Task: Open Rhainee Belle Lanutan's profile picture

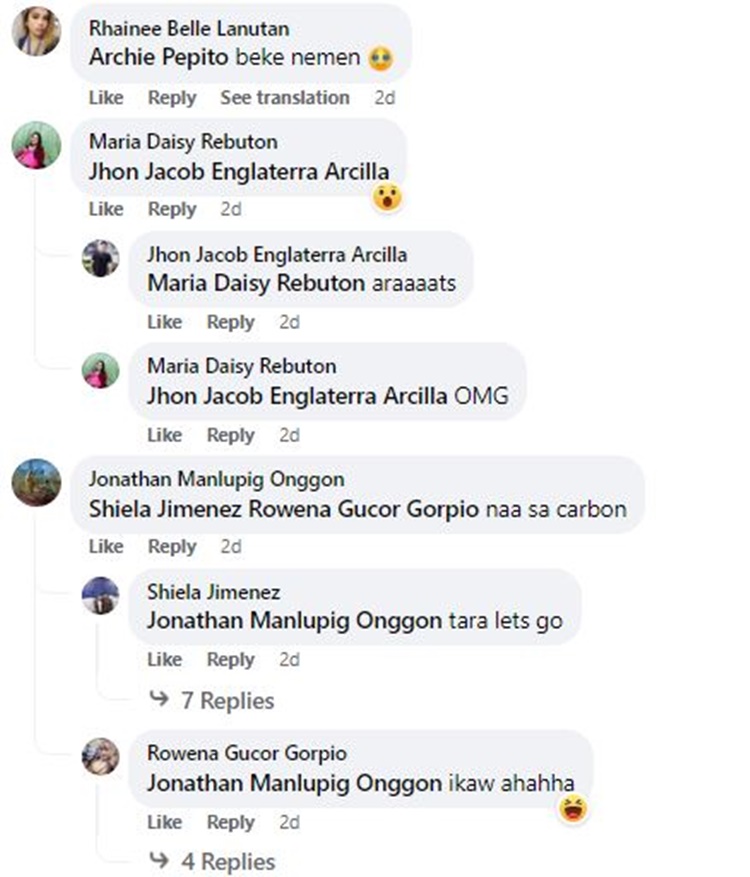Action: click(x=35, y=35)
